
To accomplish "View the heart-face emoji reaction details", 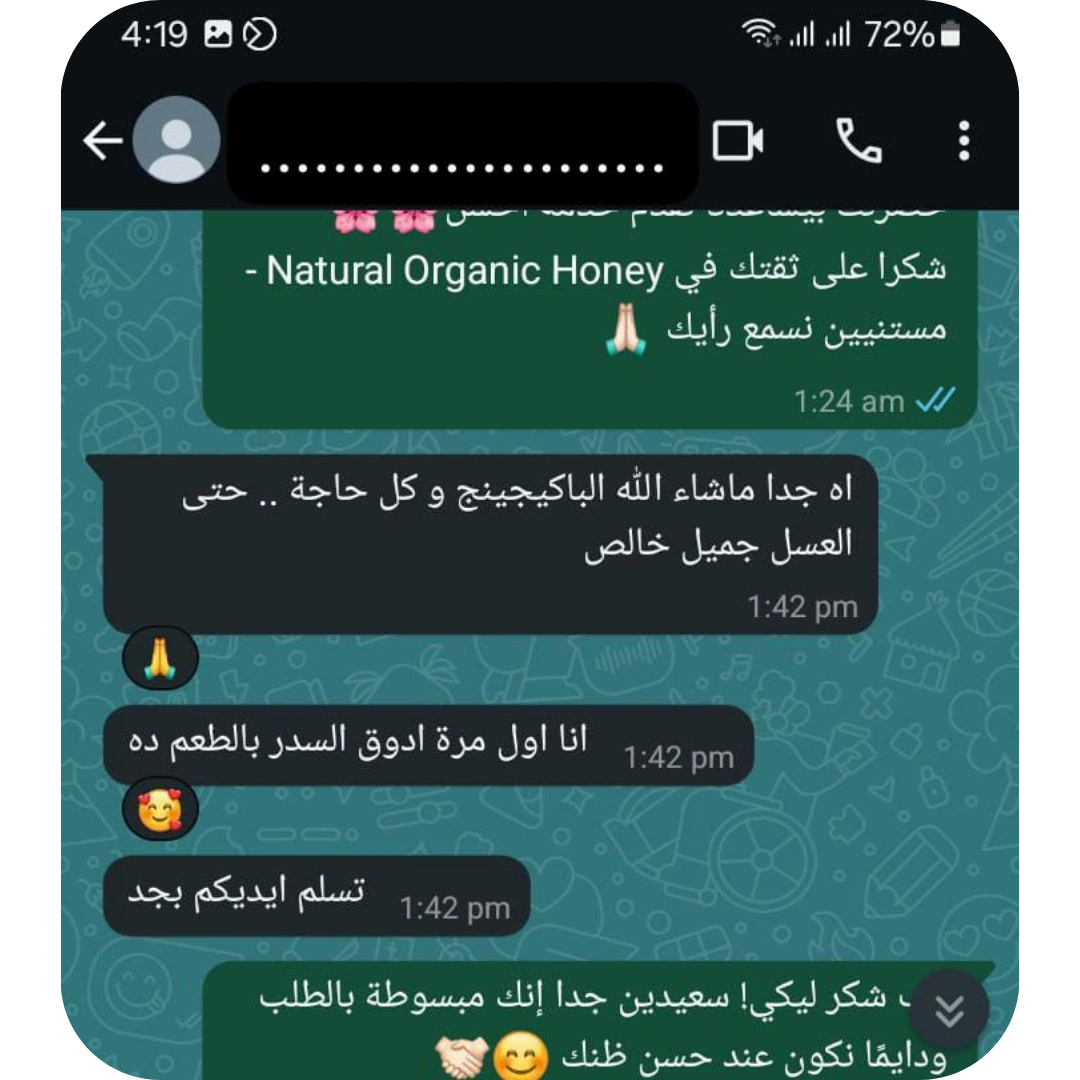I will point(160,810).
